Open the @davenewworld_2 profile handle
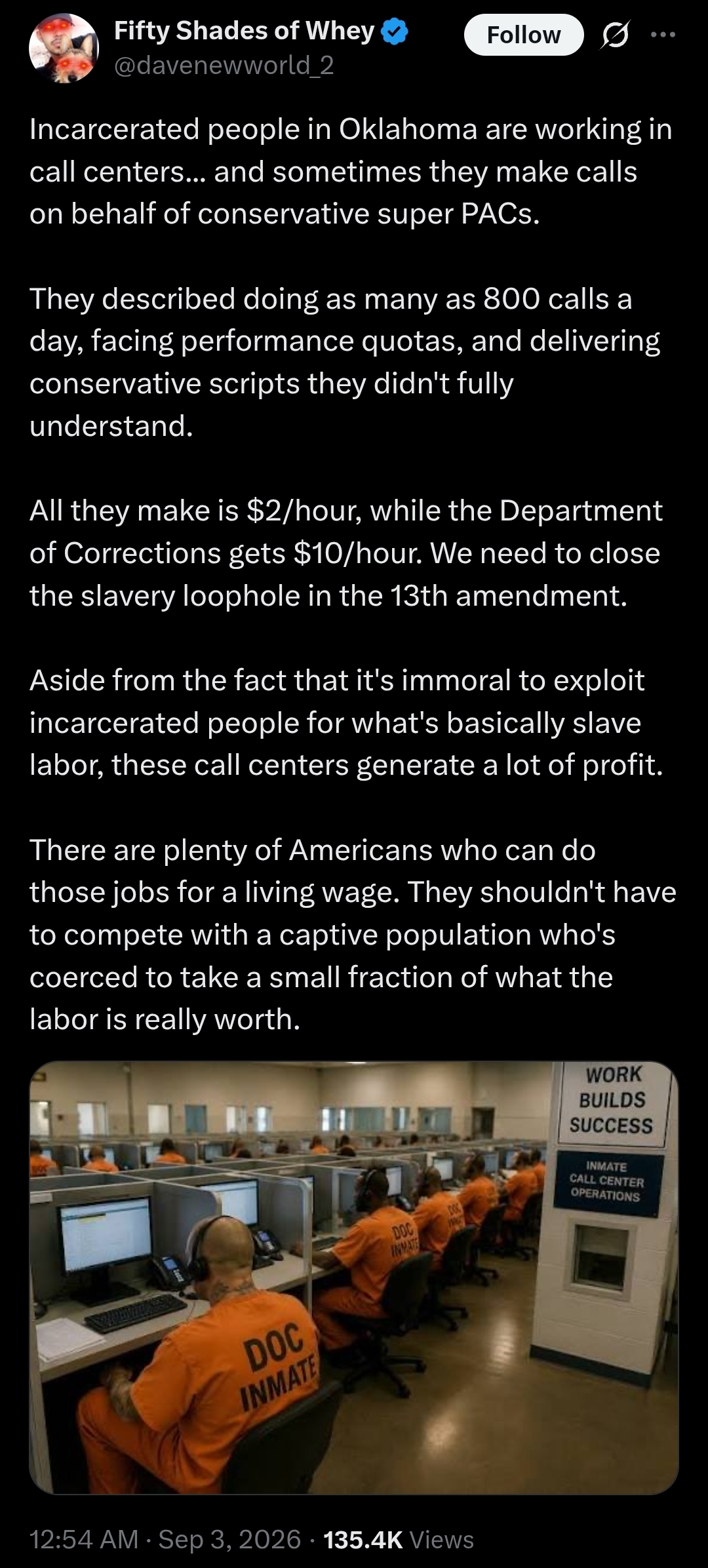The width and height of the screenshot is (708, 1568). pos(224,66)
